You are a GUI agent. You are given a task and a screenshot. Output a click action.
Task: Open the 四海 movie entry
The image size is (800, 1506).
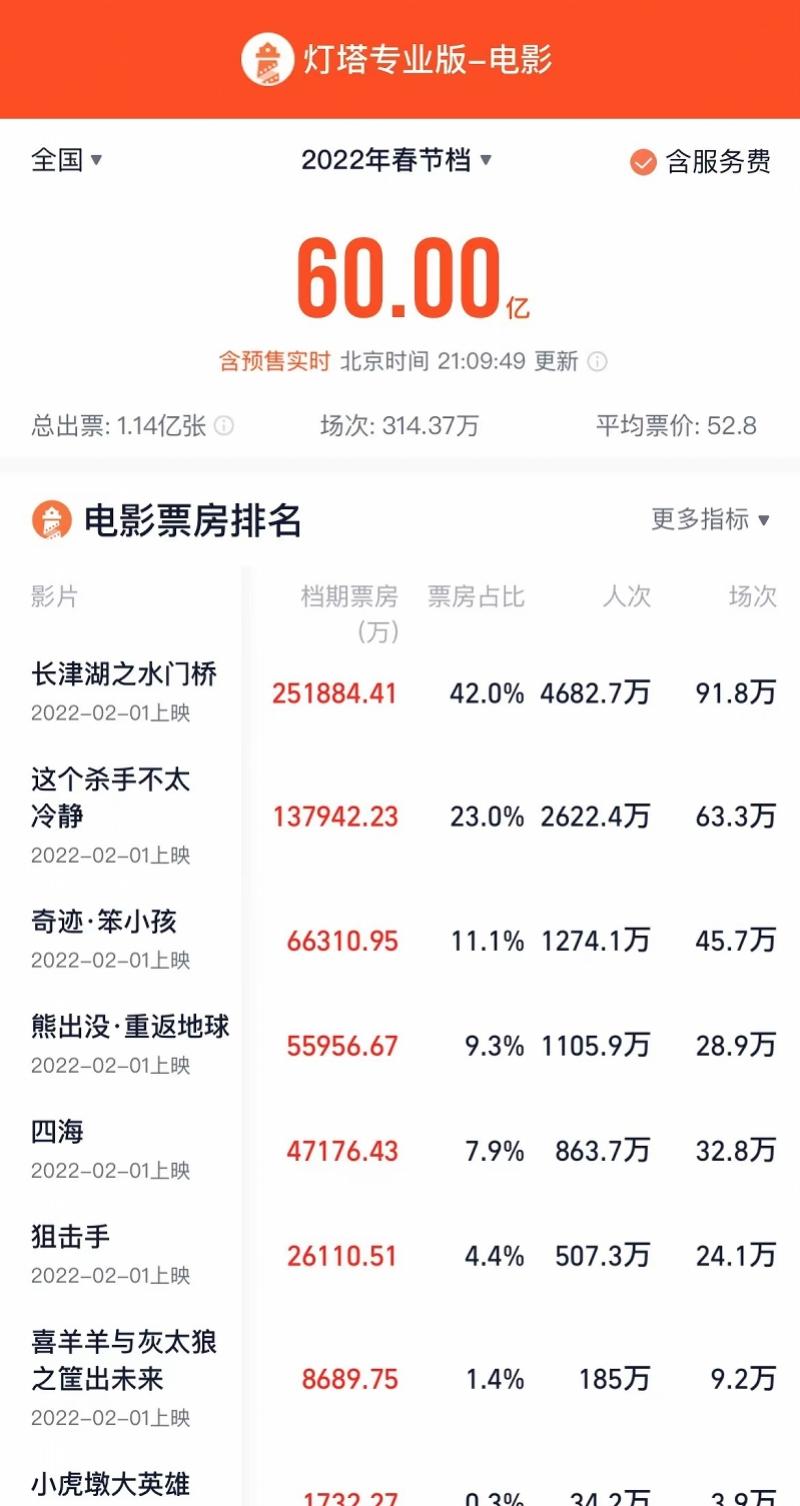400,1150
